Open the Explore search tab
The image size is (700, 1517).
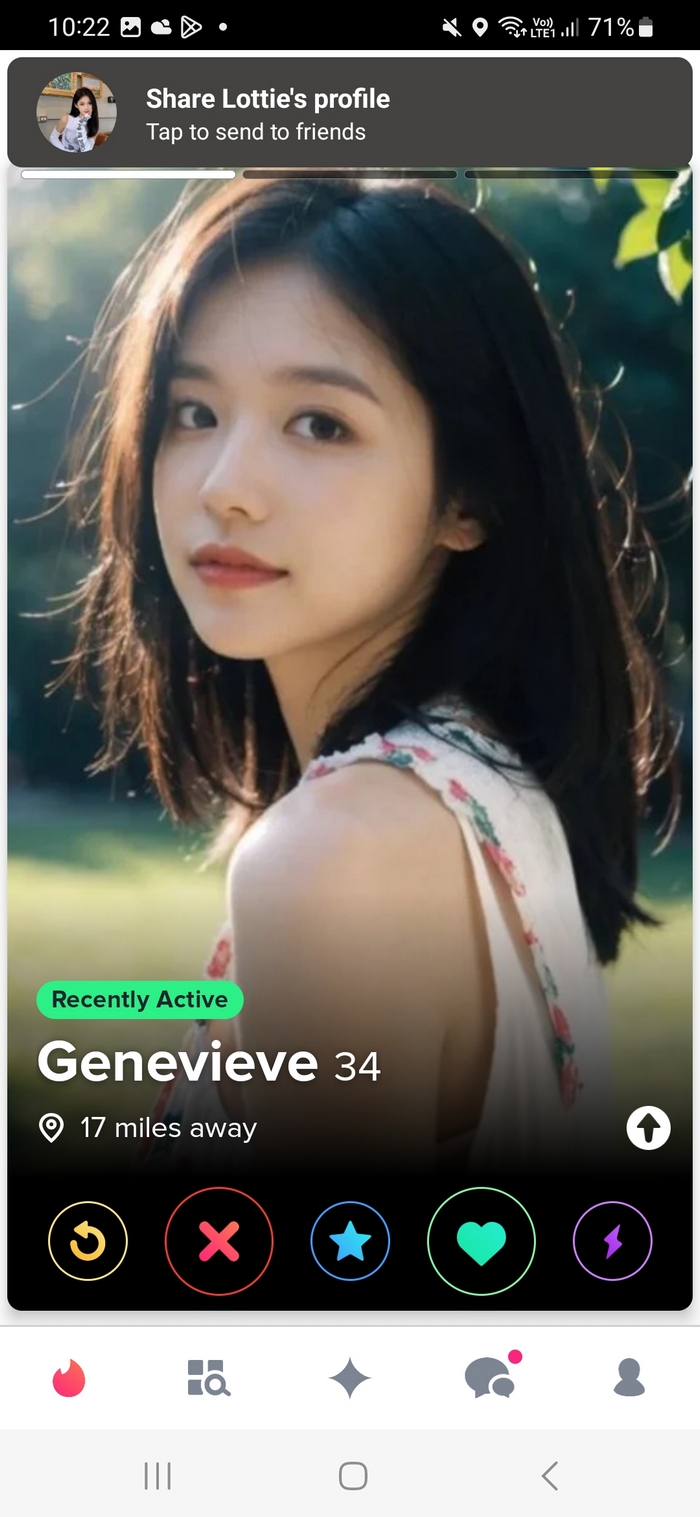(209, 1378)
